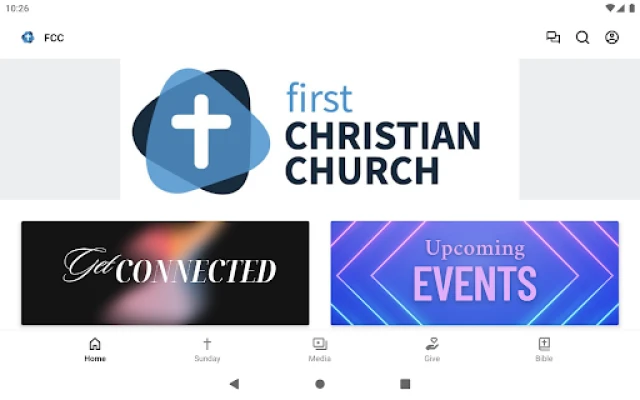640x400 pixels.
Task: Open the profile account icon
Action: (612, 38)
